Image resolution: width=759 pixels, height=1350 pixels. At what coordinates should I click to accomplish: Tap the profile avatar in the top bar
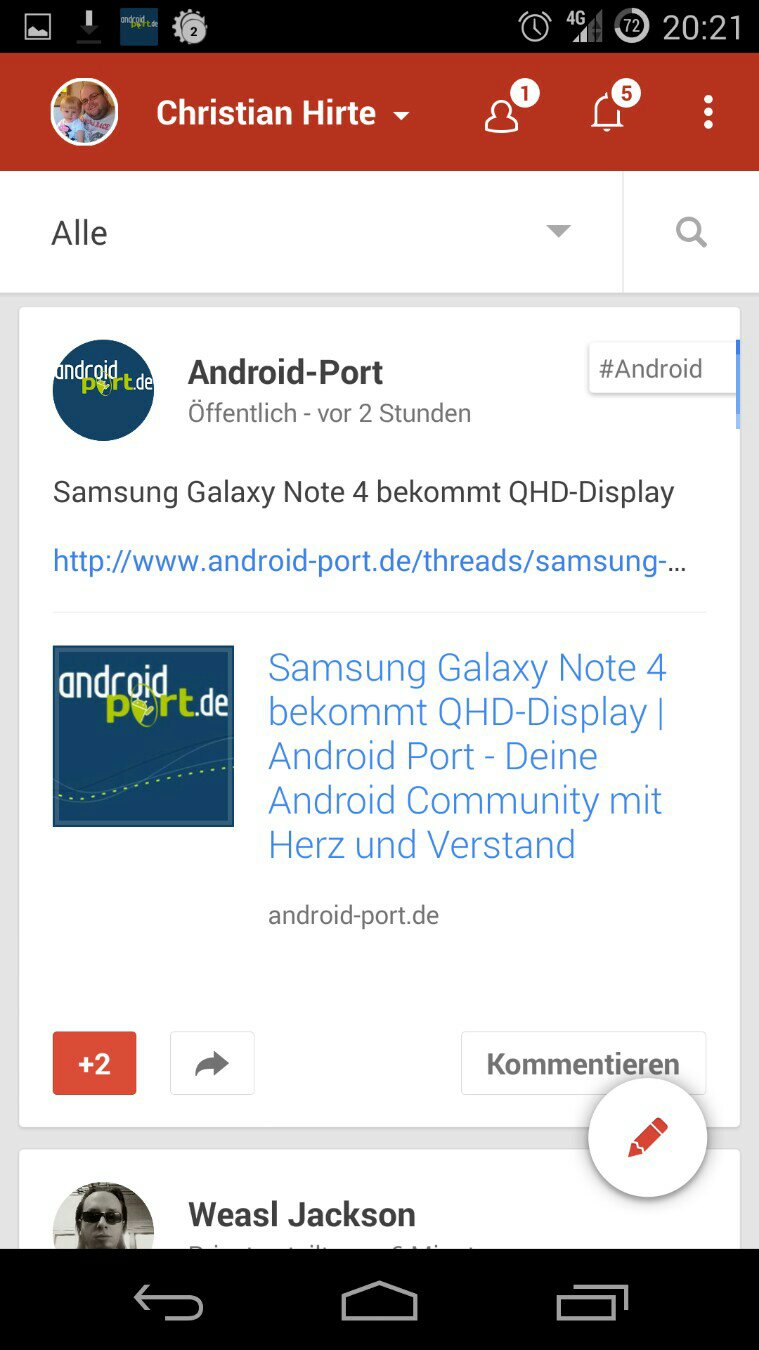click(x=84, y=113)
